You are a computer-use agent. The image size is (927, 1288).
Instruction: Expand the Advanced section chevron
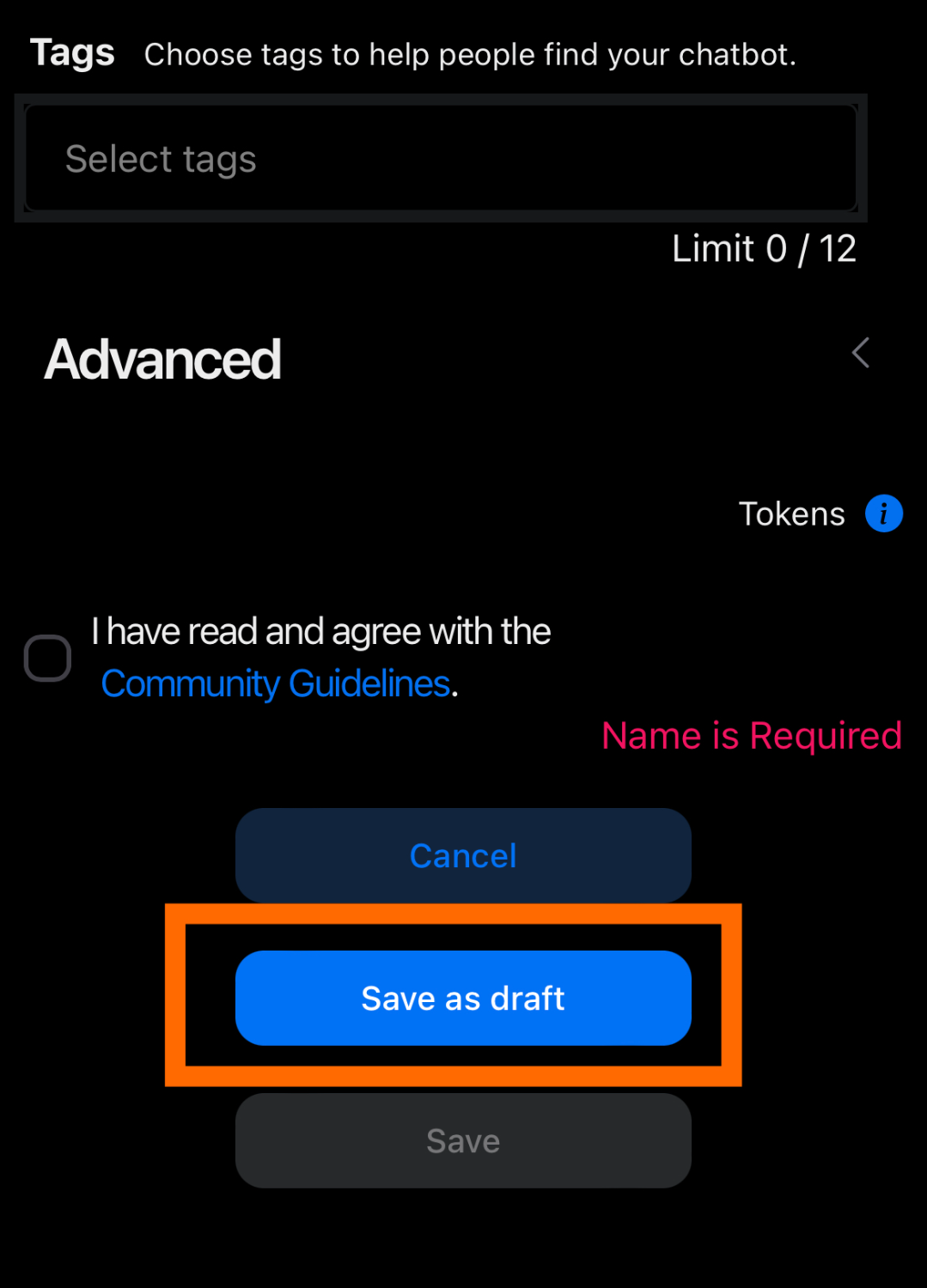(861, 353)
